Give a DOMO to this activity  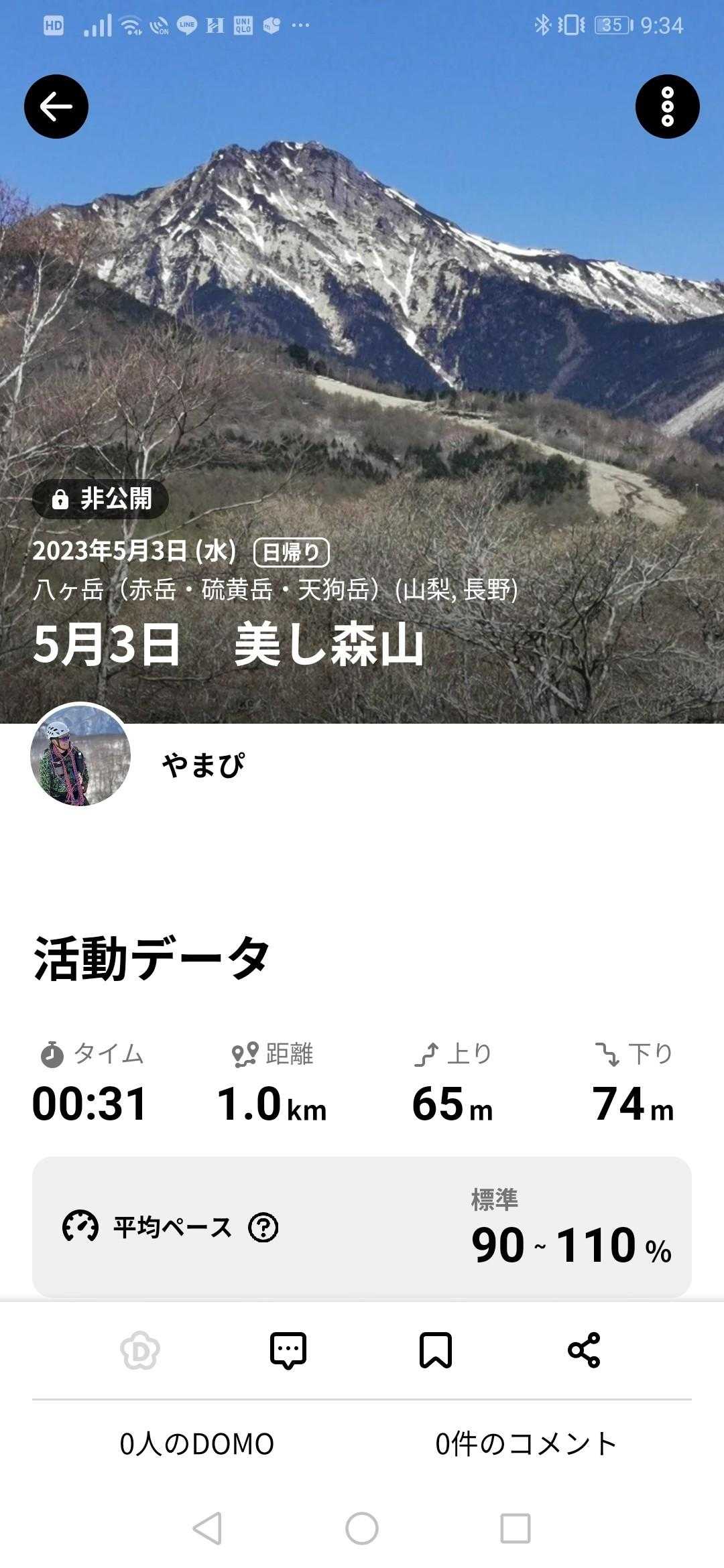coord(140,1350)
